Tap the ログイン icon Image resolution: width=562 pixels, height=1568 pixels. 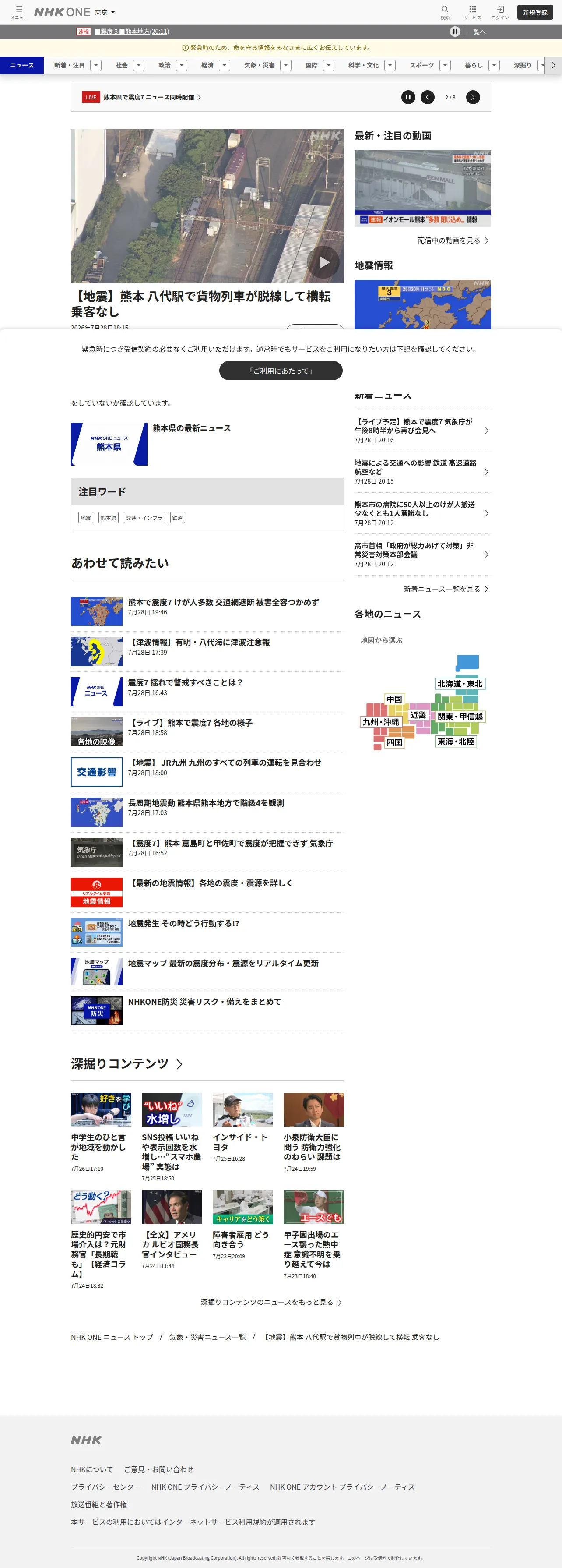[x=500, y=12]
